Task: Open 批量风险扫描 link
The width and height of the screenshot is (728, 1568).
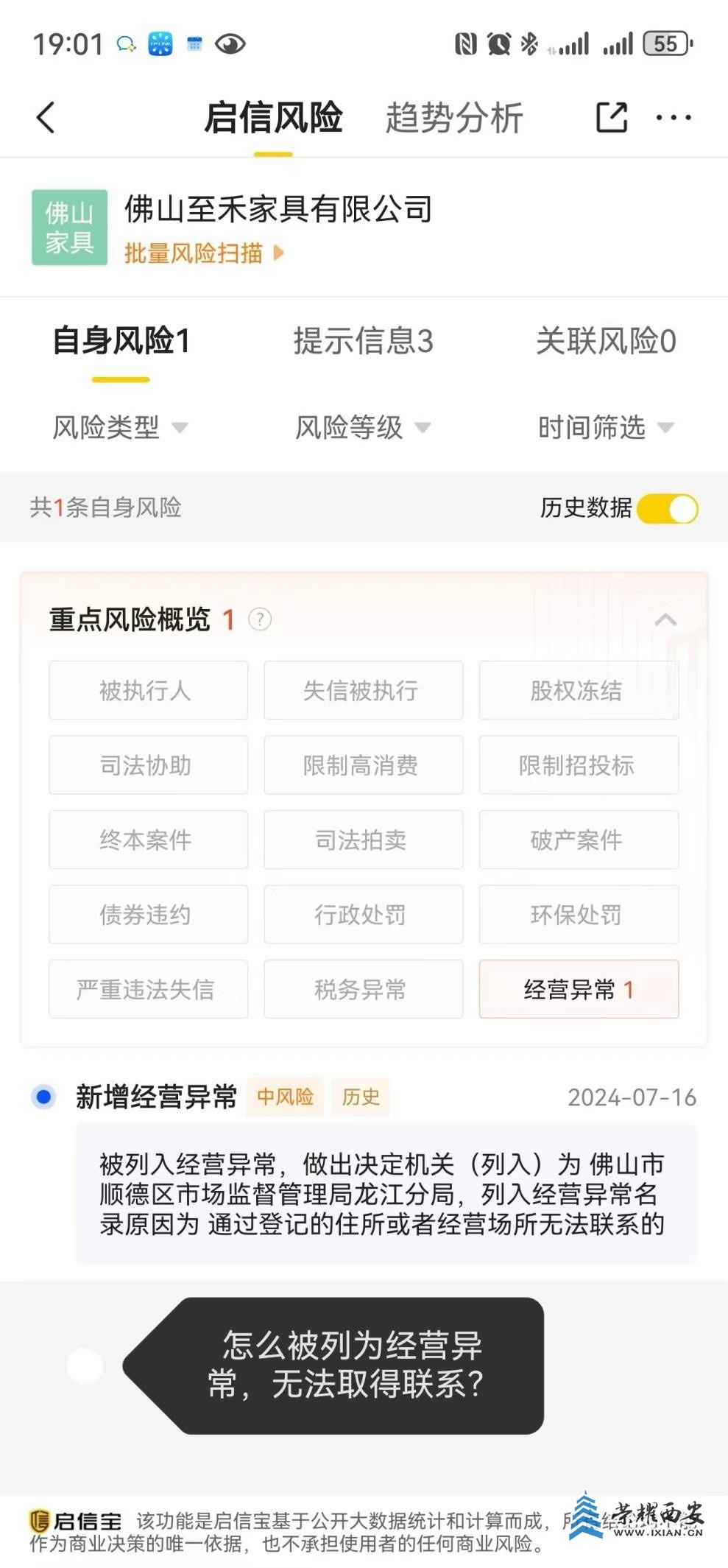Action: click(203, 253)
